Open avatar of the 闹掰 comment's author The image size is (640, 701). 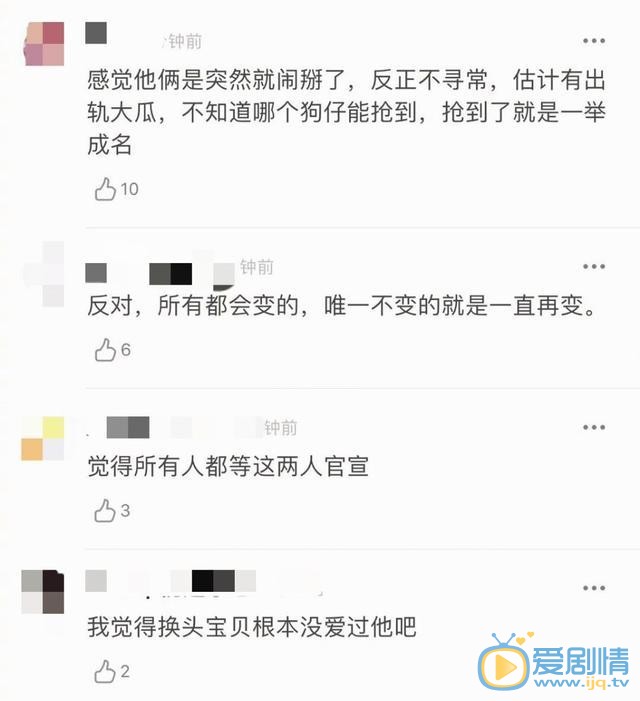tap(44, 44)
